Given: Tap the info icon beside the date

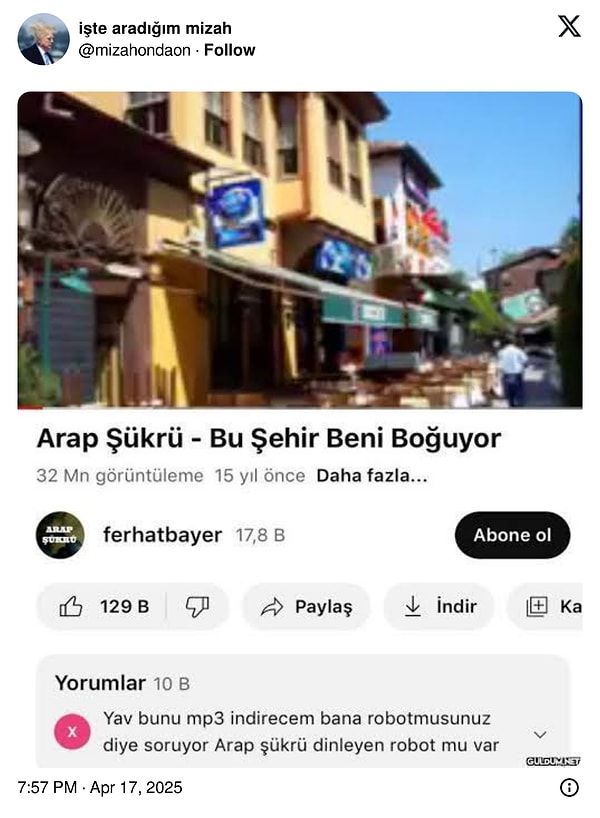Looking at the screenshot, I should [569, 788].
